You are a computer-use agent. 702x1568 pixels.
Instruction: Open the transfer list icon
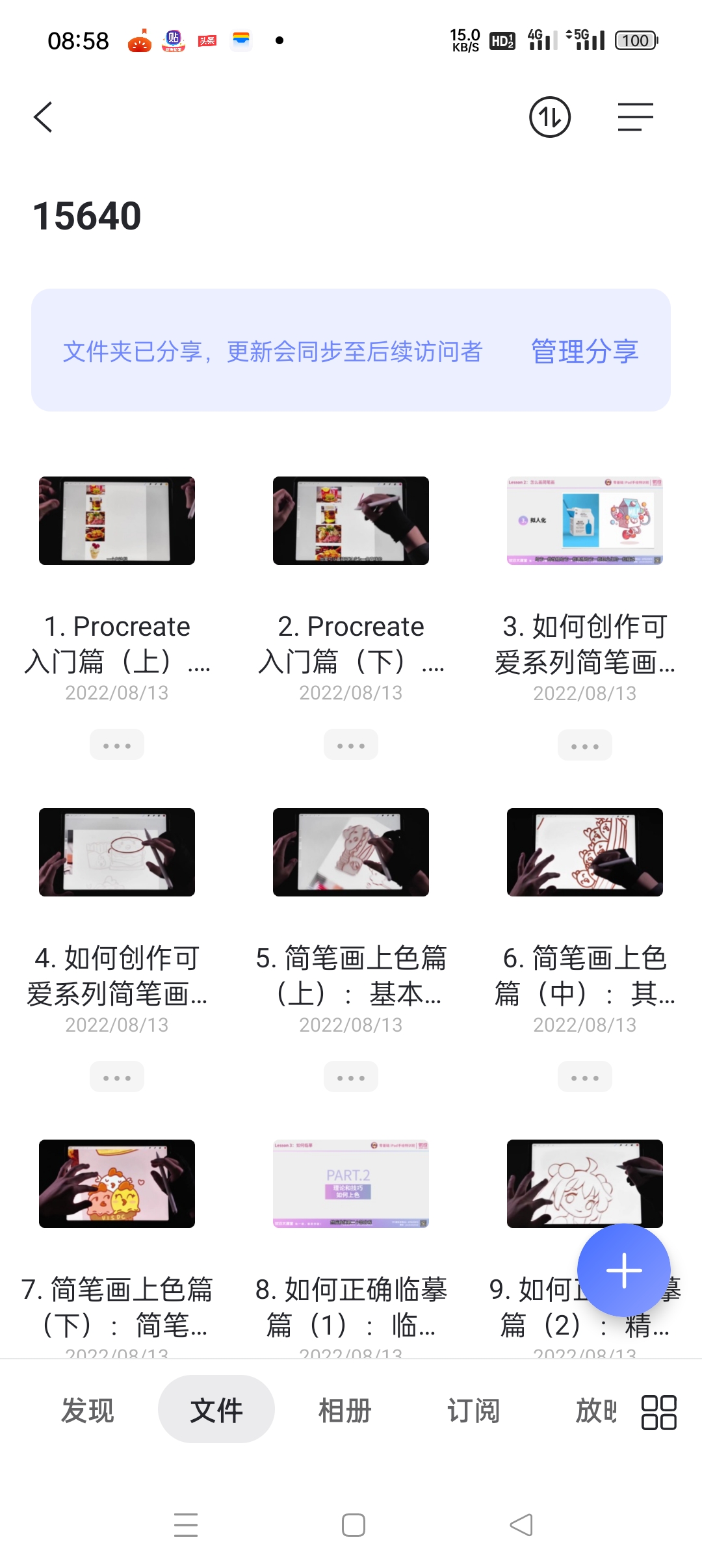click(x=550, y=118)
